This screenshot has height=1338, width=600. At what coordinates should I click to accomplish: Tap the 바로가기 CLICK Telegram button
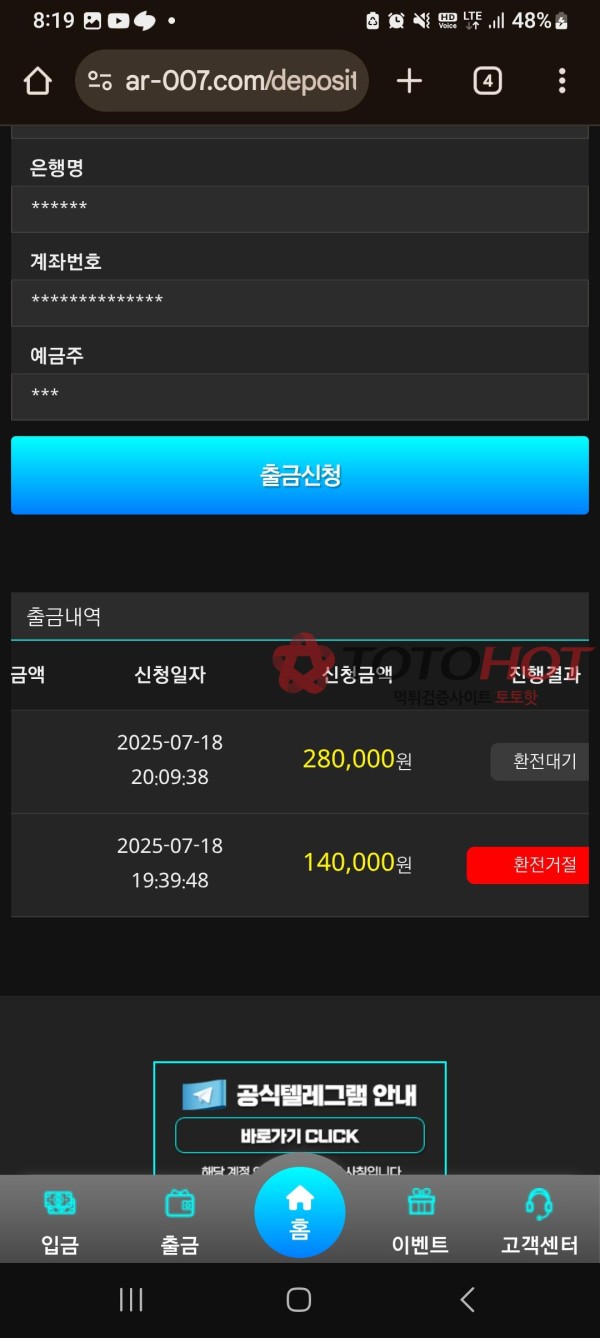(x=300, y=1136)
